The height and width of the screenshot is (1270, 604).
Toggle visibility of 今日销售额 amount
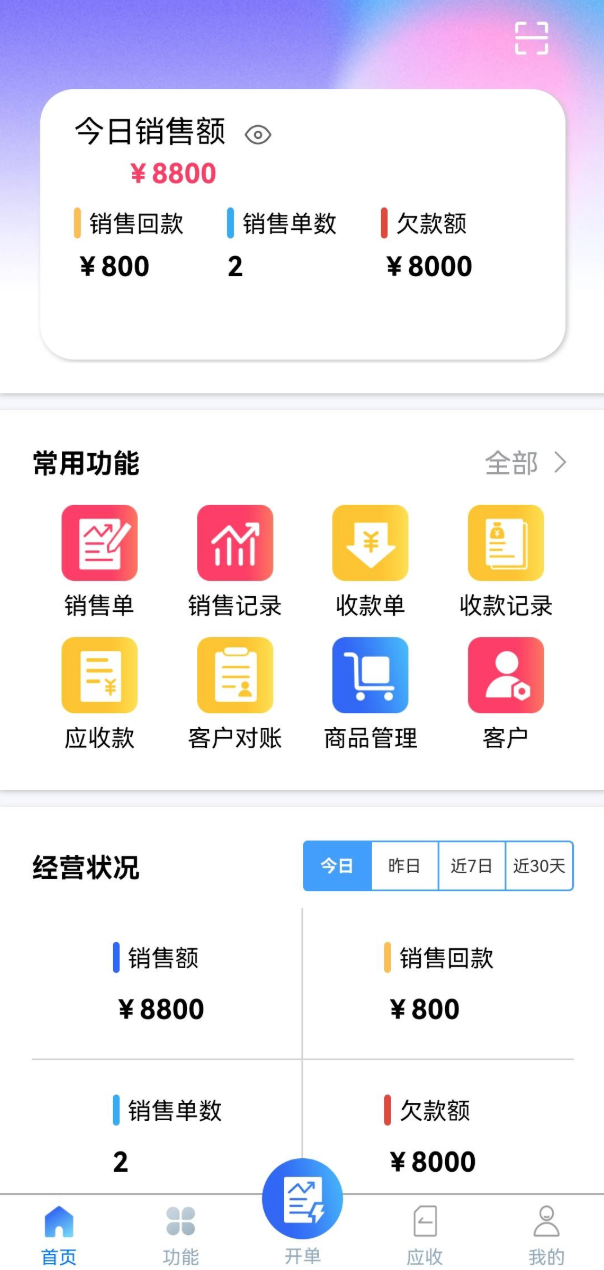point(258,135)
